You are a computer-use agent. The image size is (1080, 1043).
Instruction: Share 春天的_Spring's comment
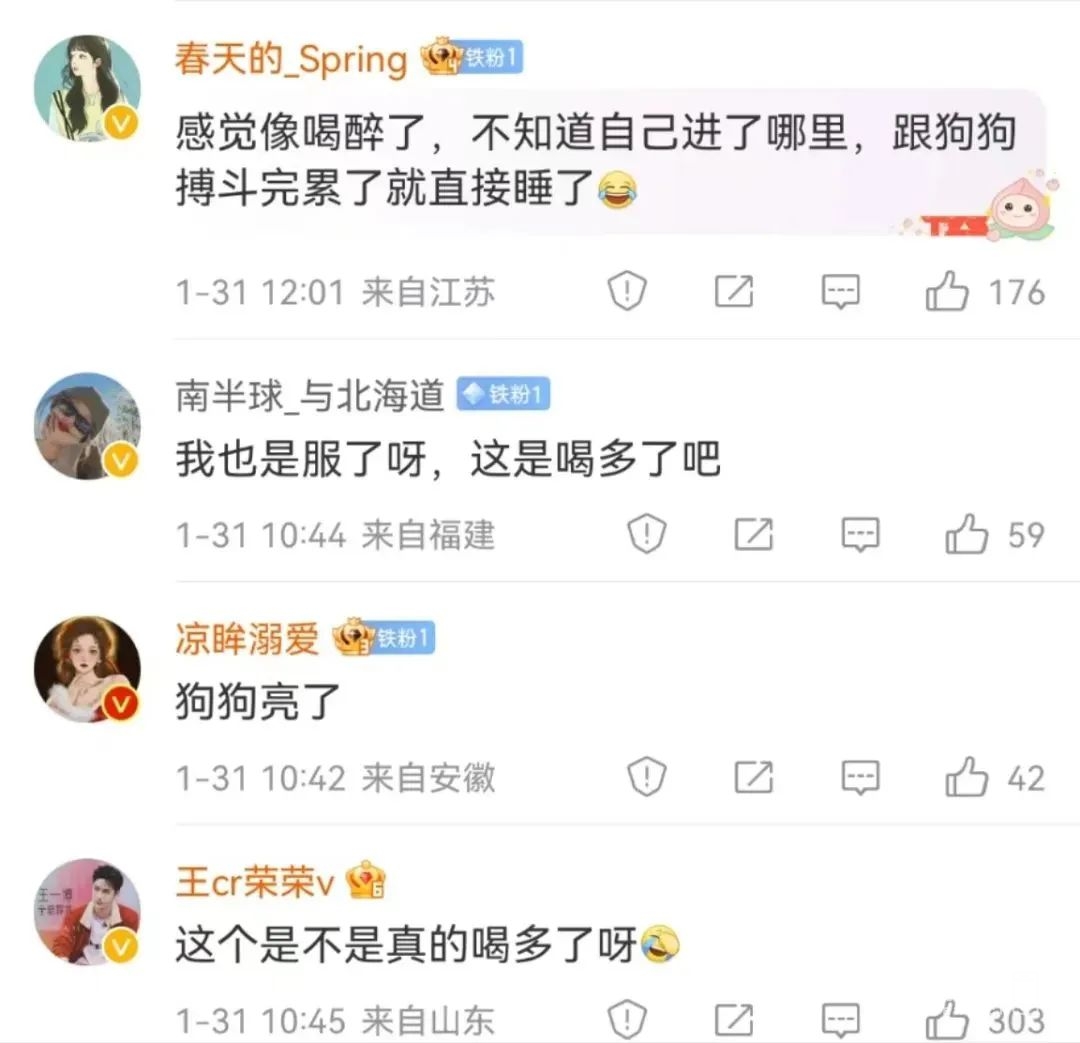click(734, 292)
